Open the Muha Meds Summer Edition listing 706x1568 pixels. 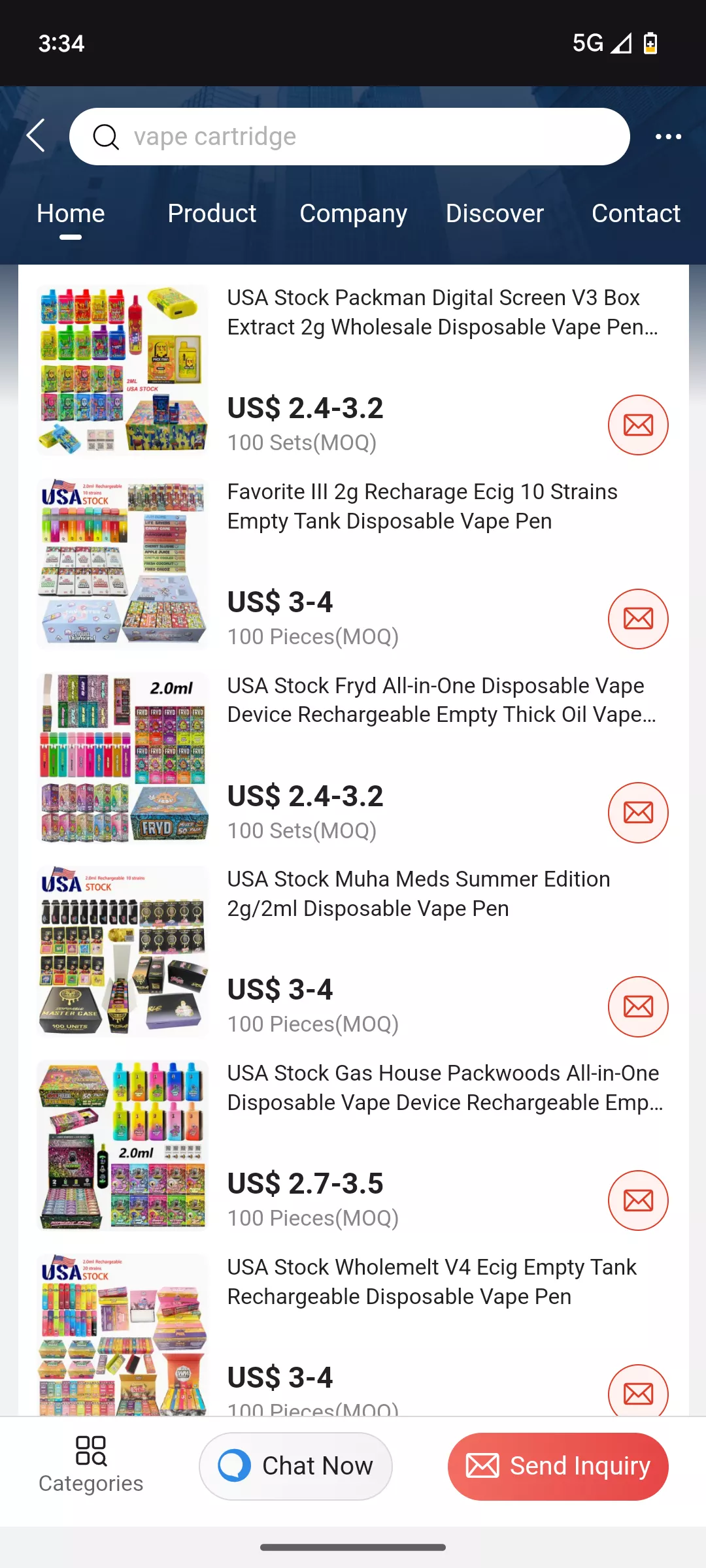point(418,894)
